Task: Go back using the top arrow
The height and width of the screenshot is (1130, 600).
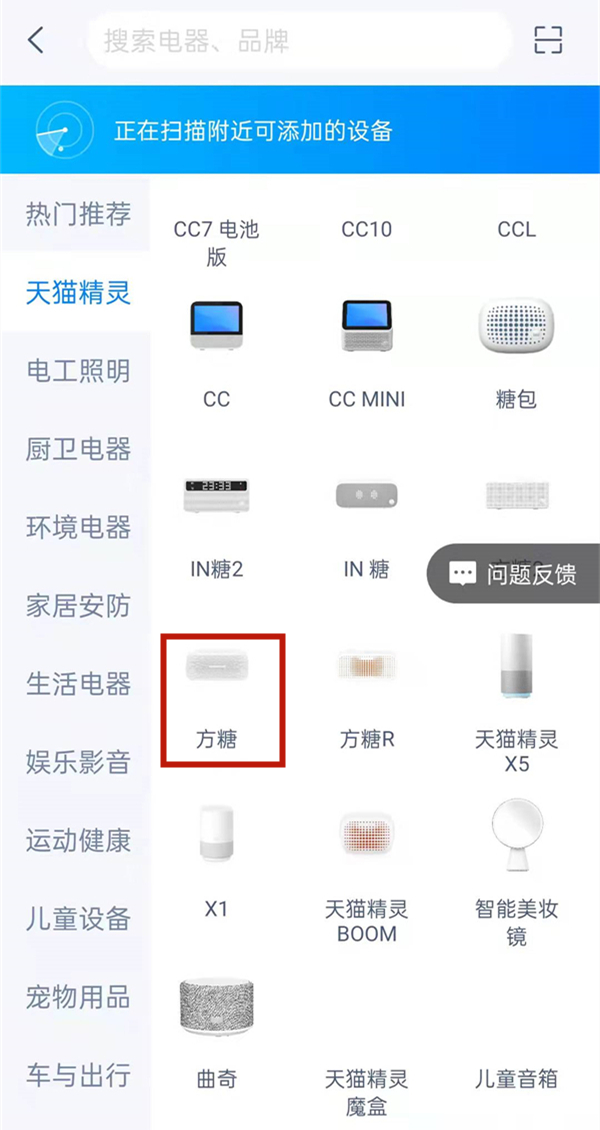Action: pos(36,40)
